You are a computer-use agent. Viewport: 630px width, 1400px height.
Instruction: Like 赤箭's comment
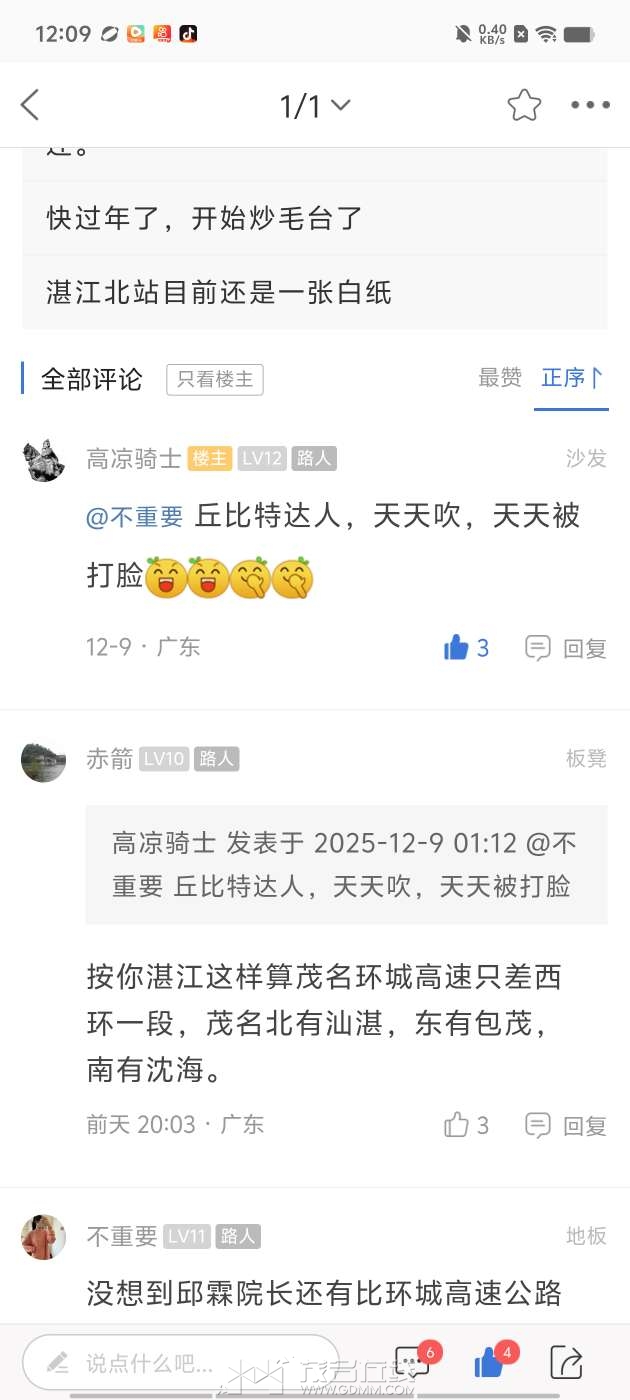click(465, 1125)
